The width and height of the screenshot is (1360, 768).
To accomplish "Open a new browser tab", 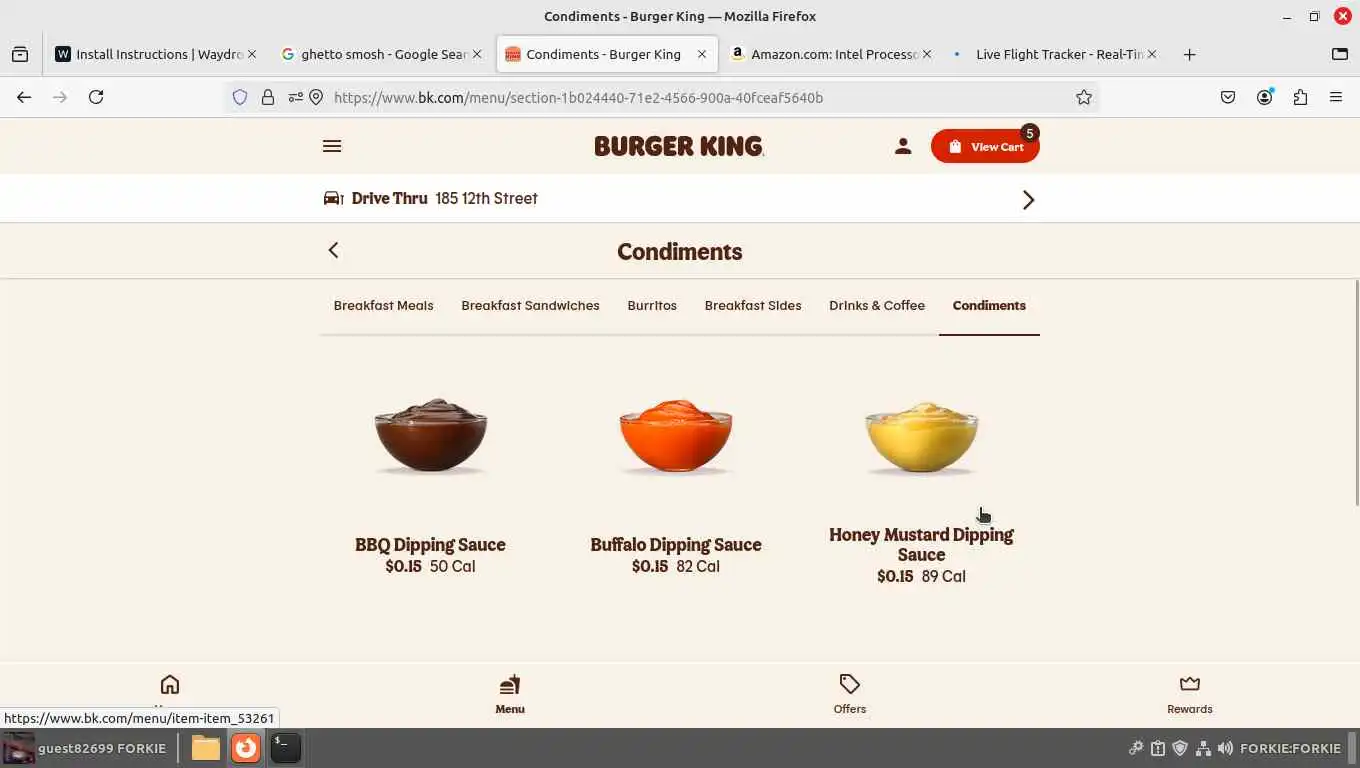I will [x=1189, y=54].
